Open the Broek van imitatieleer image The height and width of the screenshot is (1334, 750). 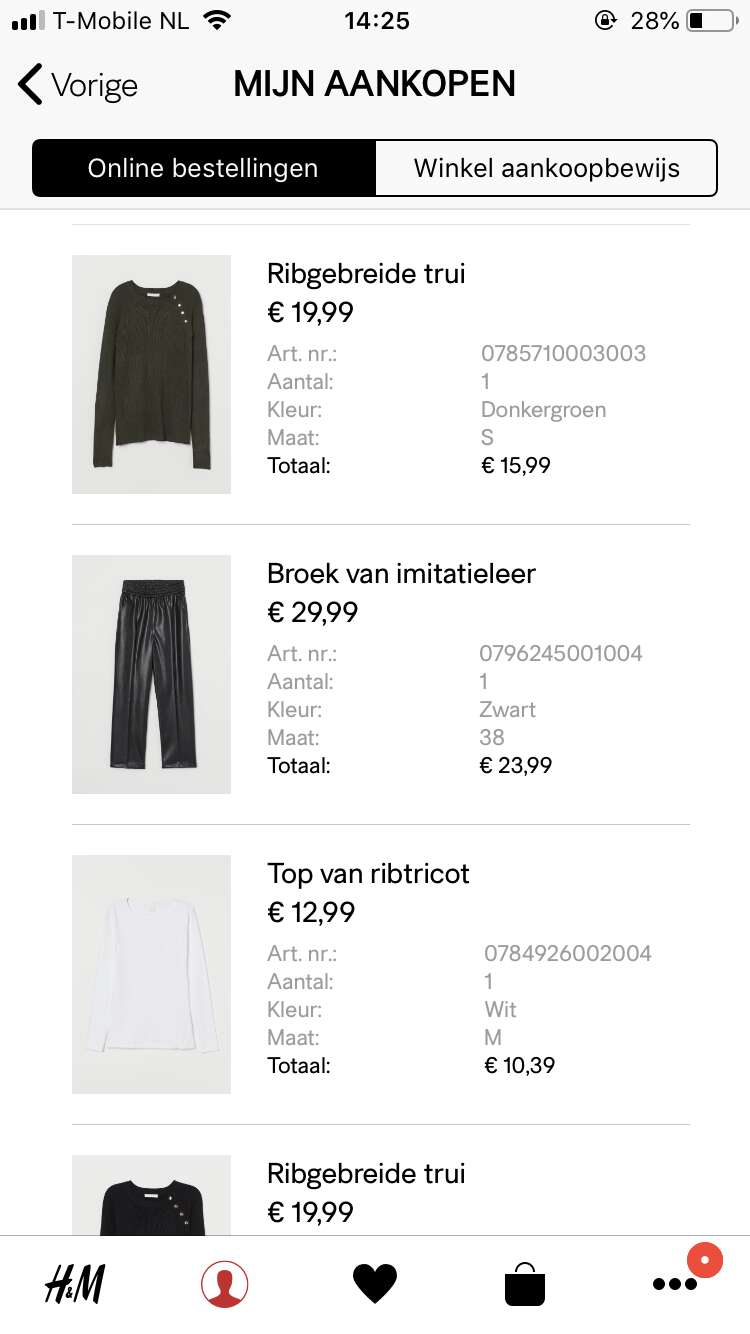(151, 674)
